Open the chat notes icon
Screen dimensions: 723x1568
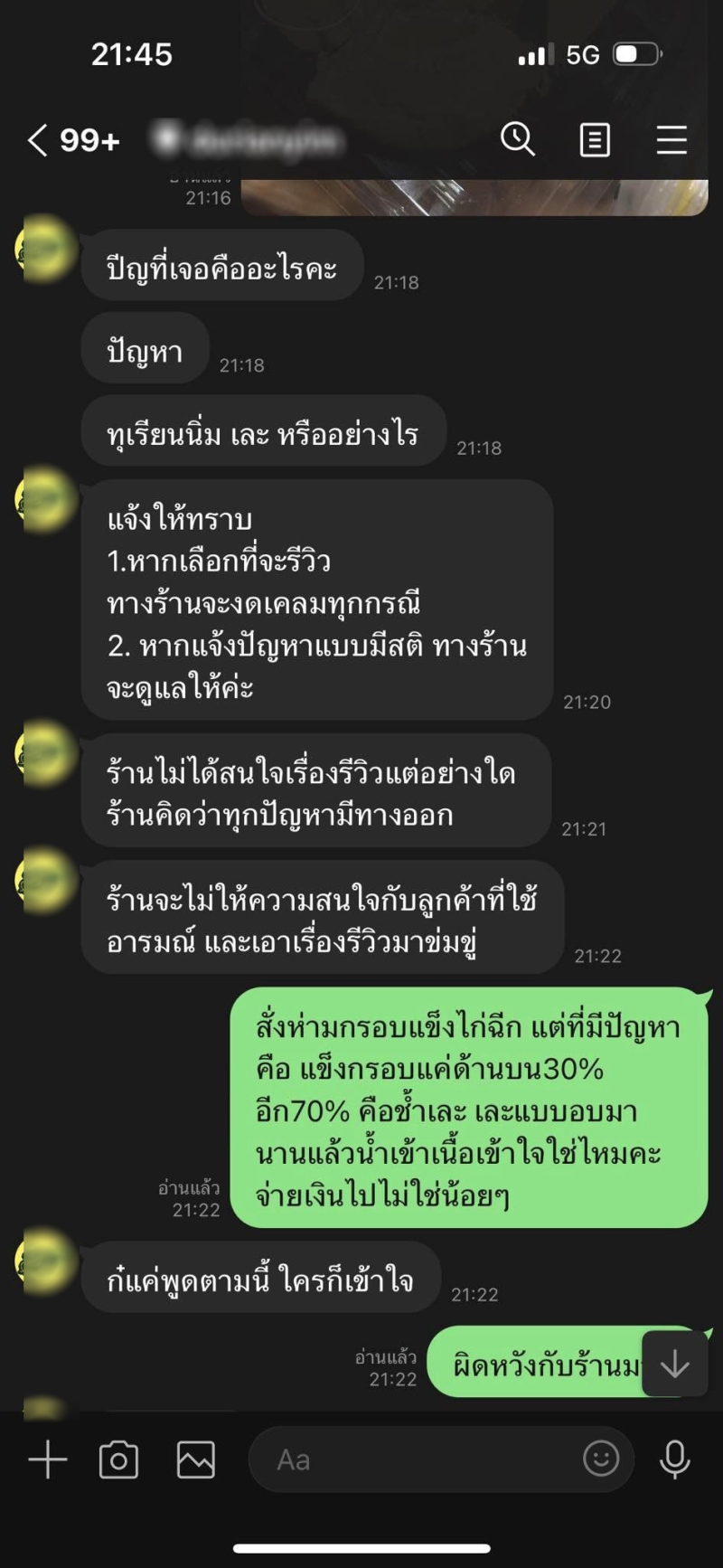[x=594, y=140]
